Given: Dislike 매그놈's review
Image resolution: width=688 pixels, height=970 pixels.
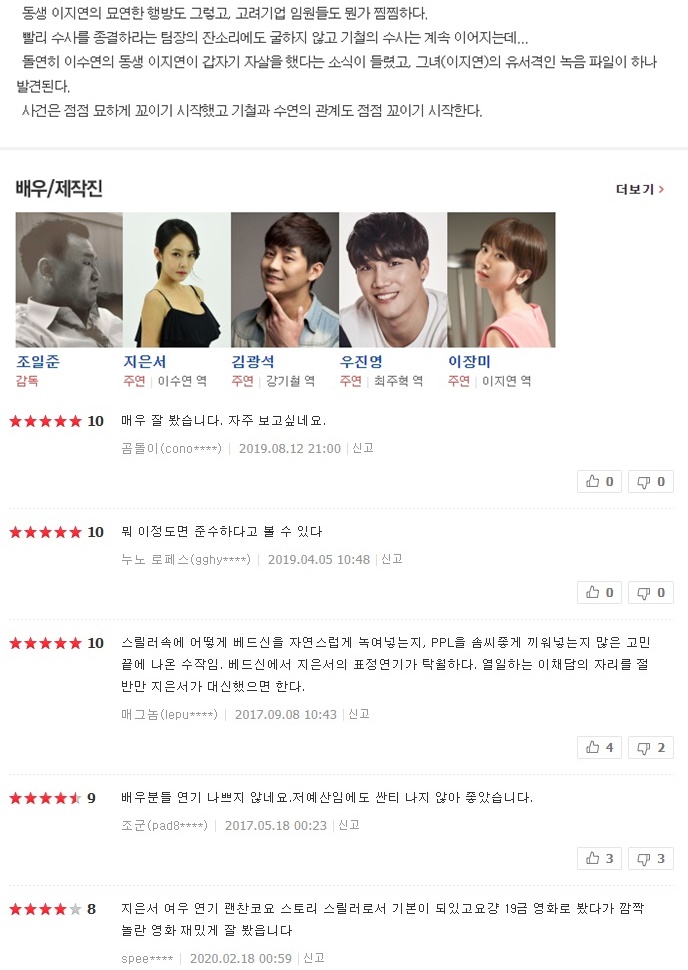Looking at the screenshot, I should point(650,747).
